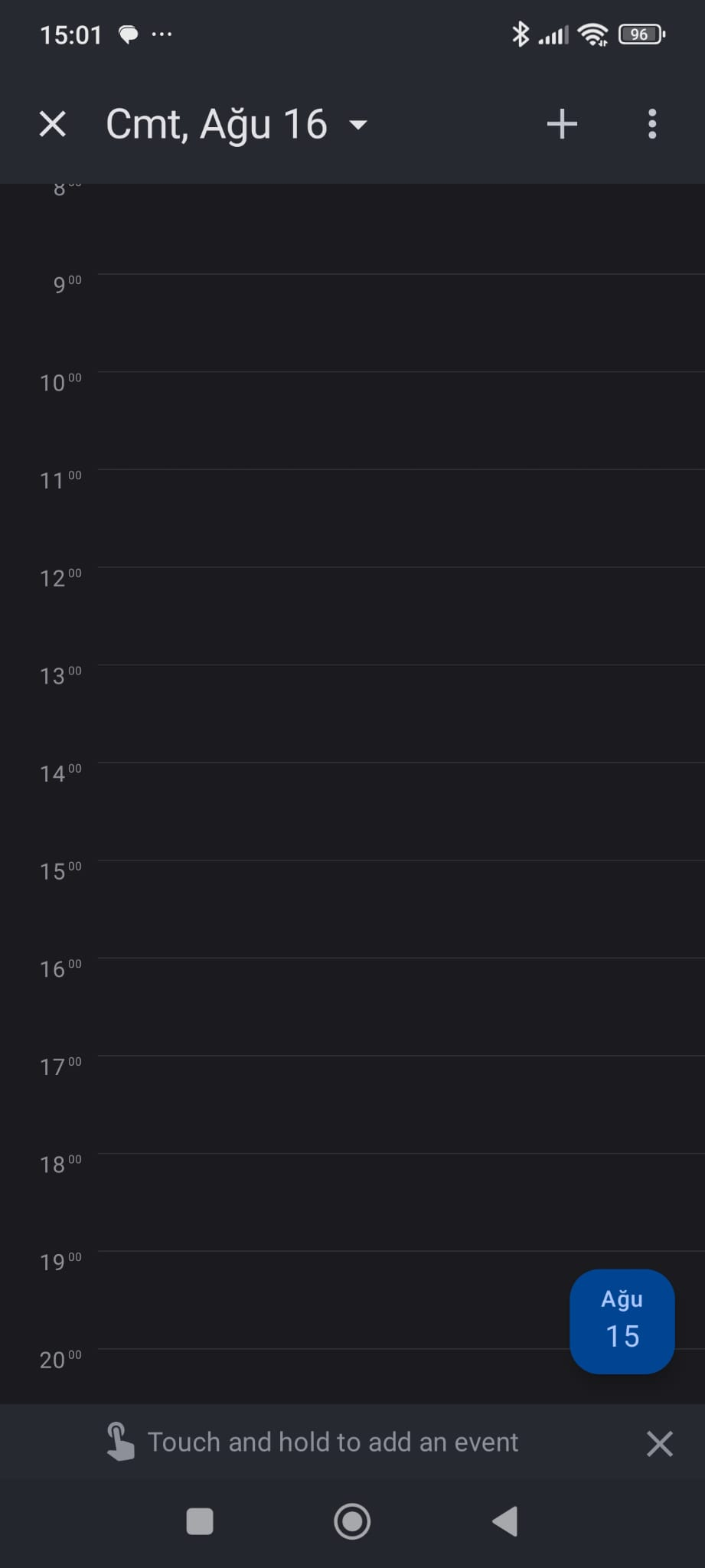Add a new event with plus icon
This screenshot has width=705, height=1568.
coord(562,124)
